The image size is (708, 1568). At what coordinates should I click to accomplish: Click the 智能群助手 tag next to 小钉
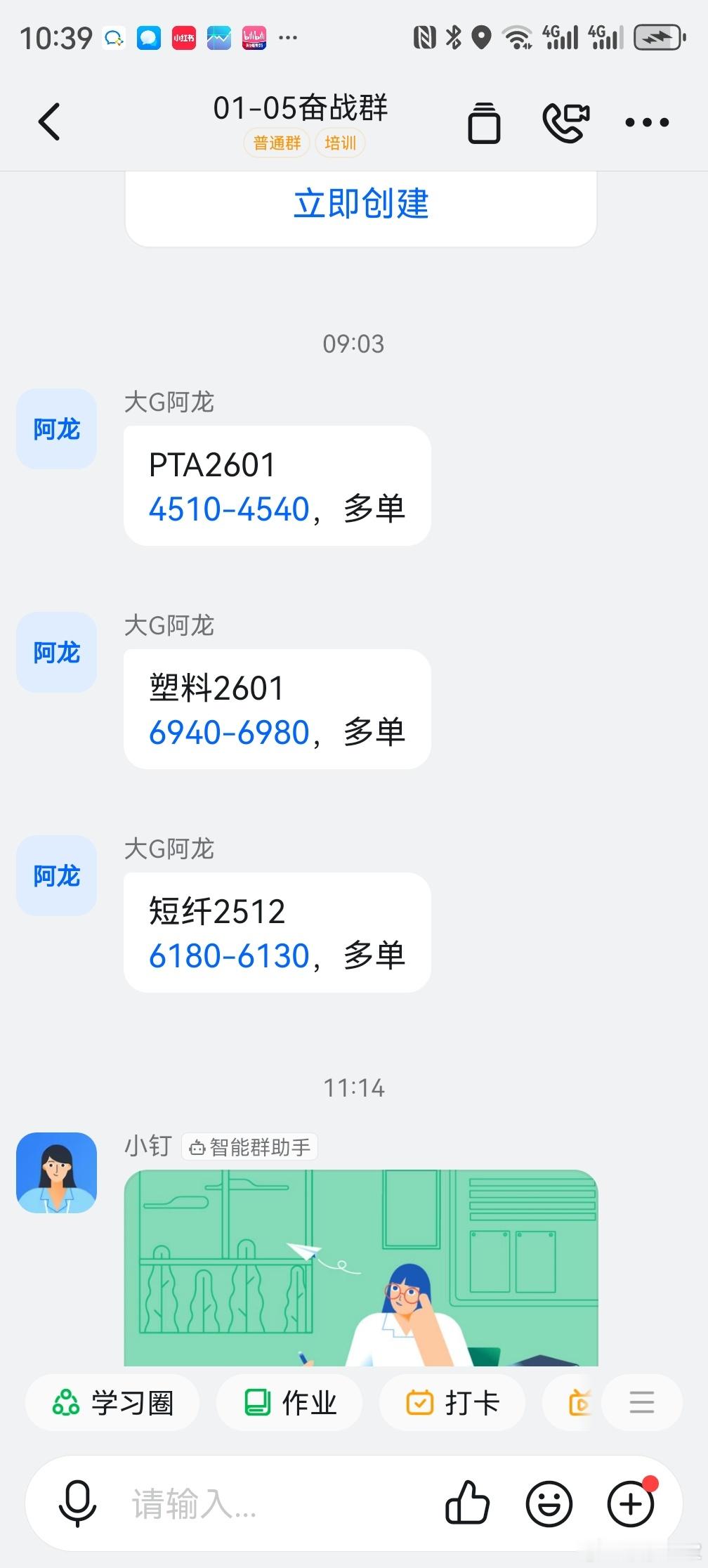tap(250, 1145)
